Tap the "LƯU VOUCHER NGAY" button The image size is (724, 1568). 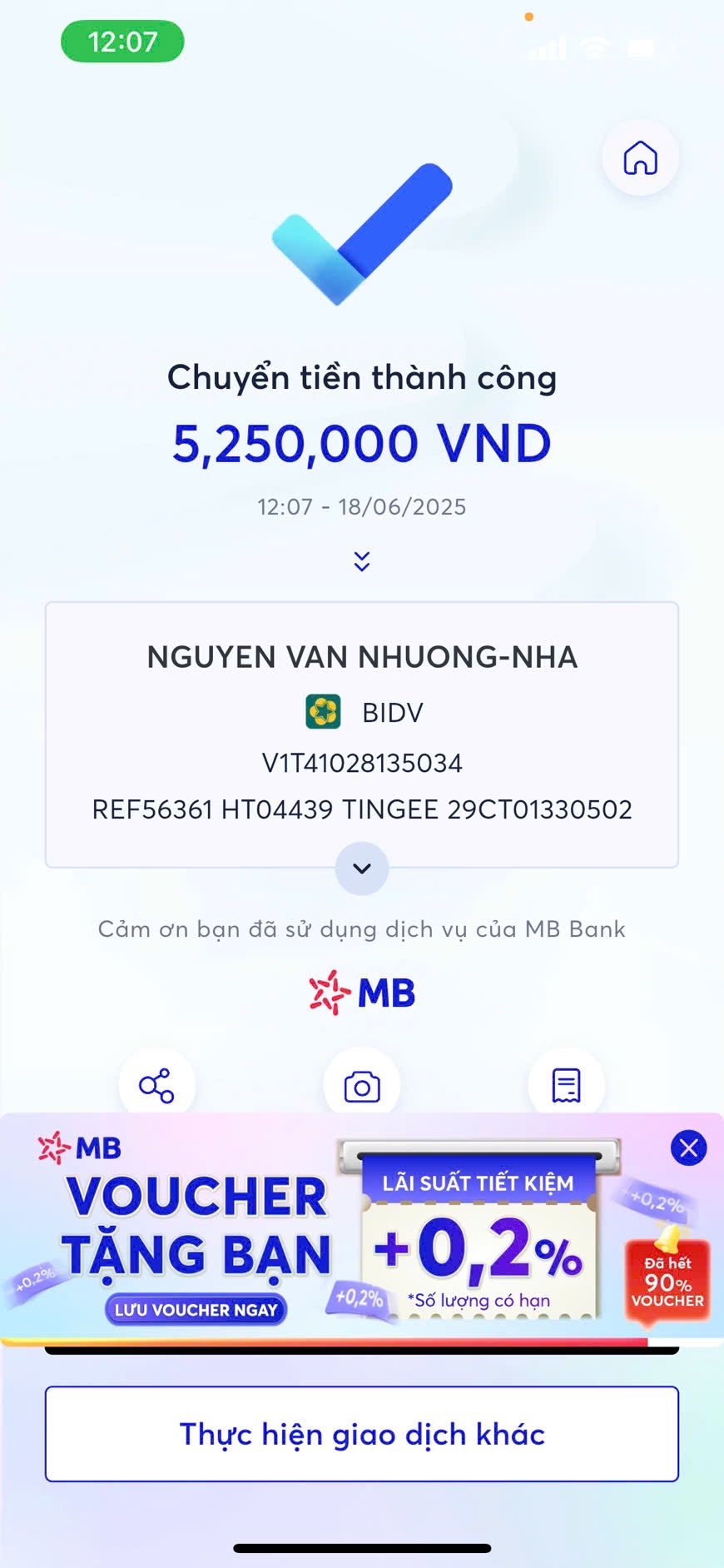click(196, 1310)
